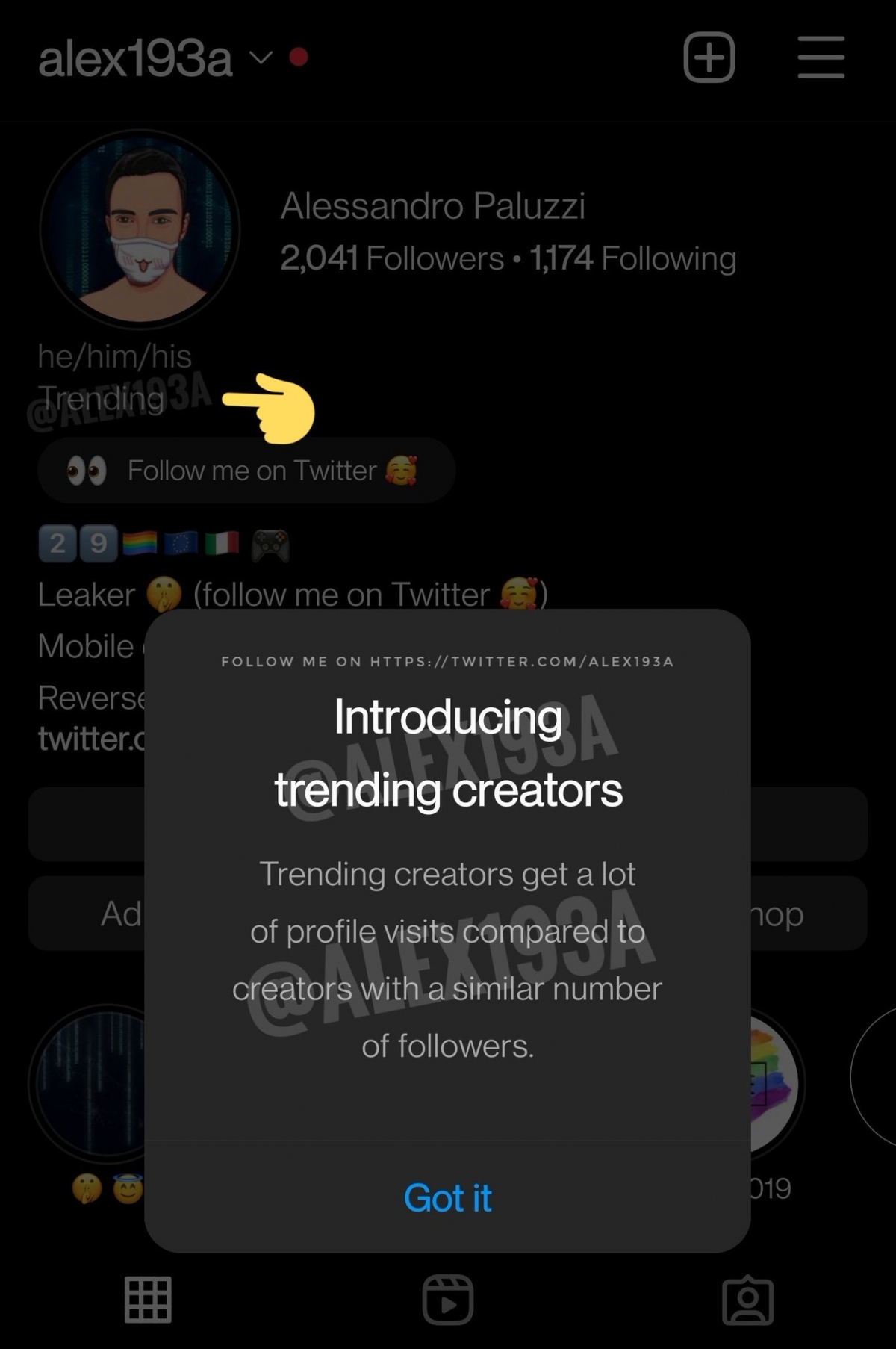The image size is (896, 1349).
Task: Switch to the posts grid tab
Action: point(148,1300)
